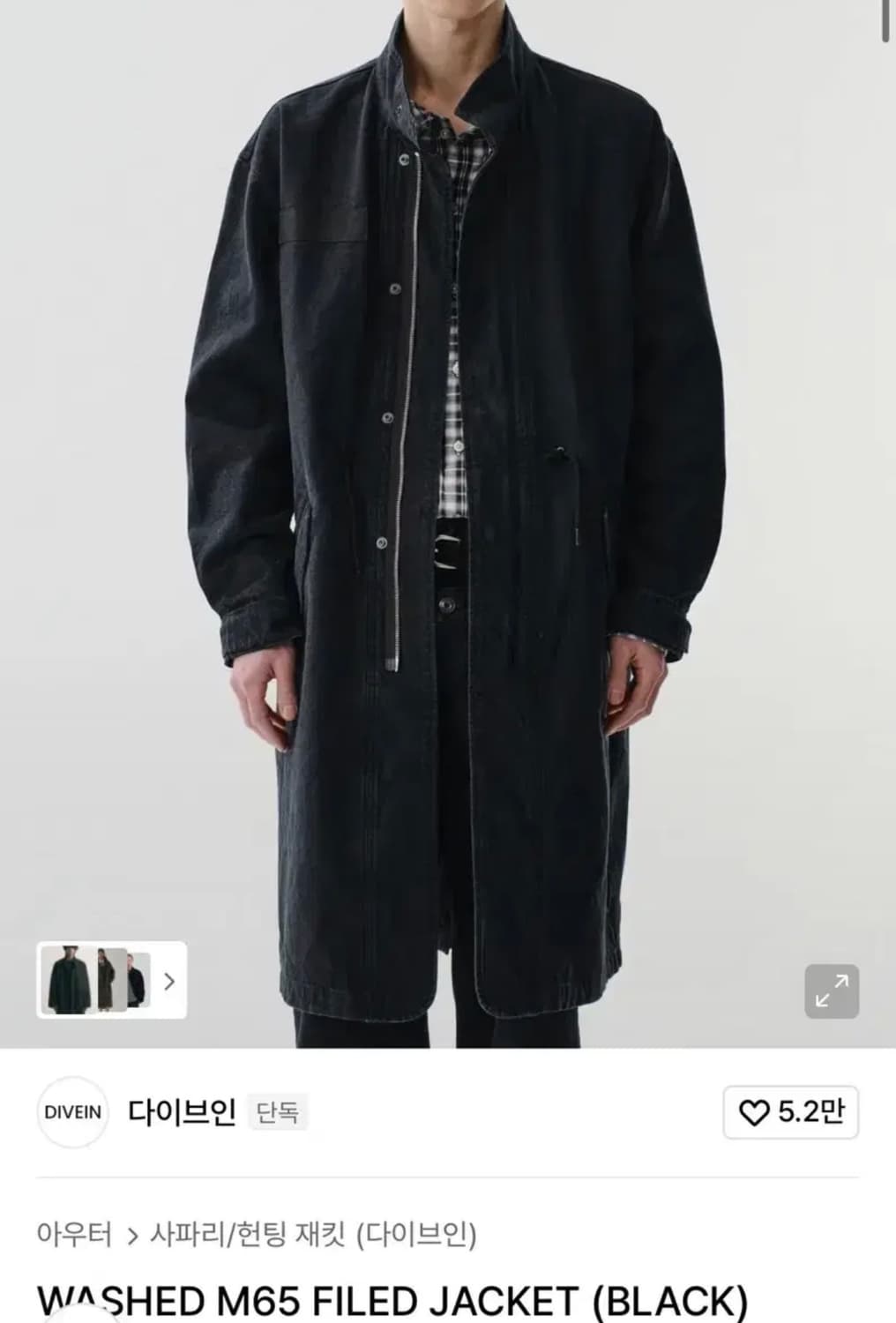Click the right arrow beside the thumbnails

click(169, 982)
